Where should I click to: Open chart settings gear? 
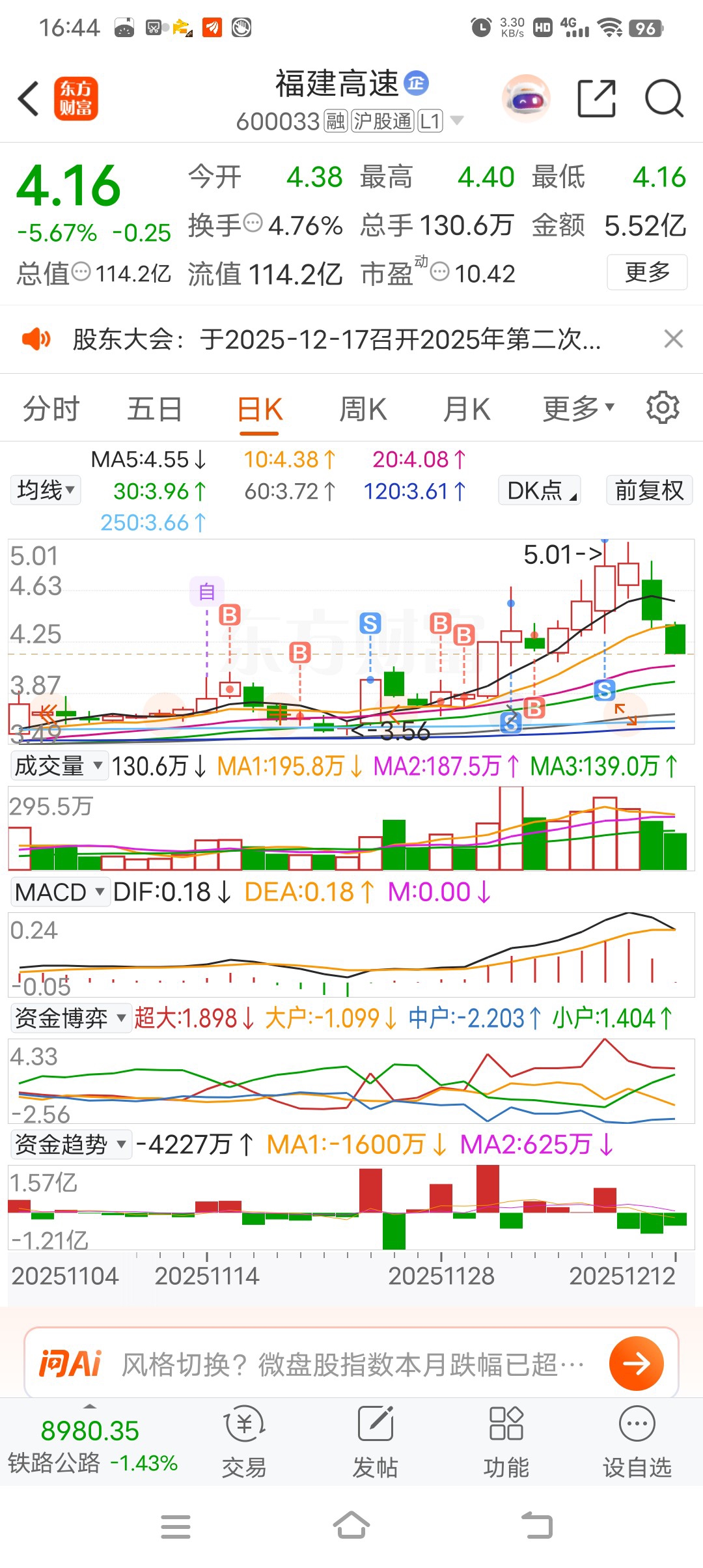pos(663,408)
